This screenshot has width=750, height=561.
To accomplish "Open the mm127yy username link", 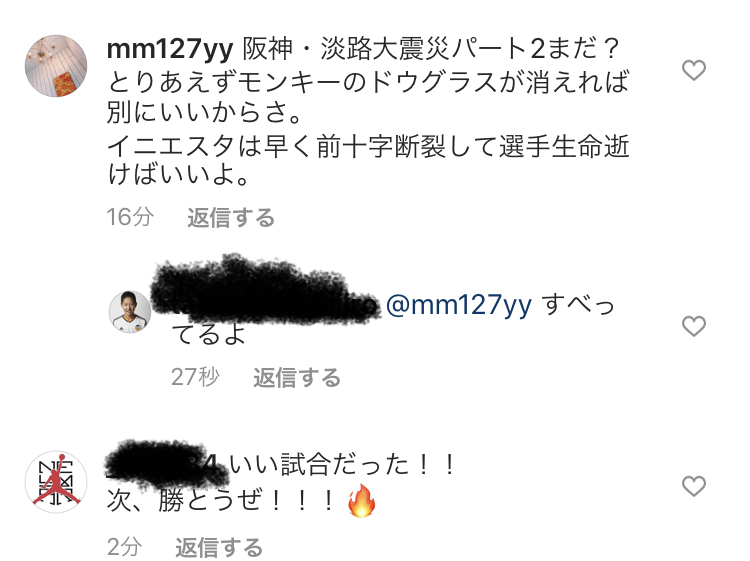I will (169, 48).
